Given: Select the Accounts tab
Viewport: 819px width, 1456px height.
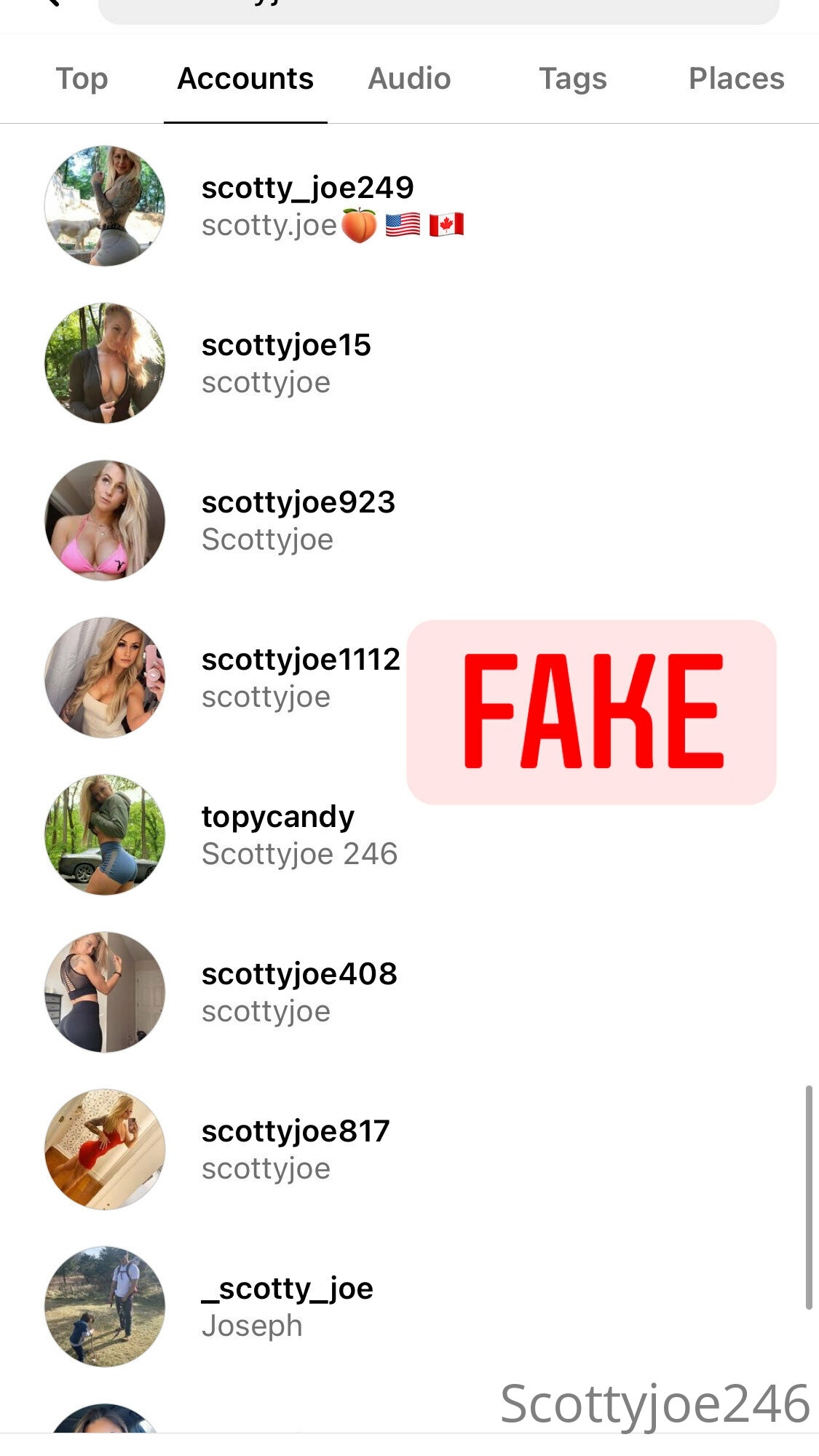Looking at the screenshot, I should (245, 79).
